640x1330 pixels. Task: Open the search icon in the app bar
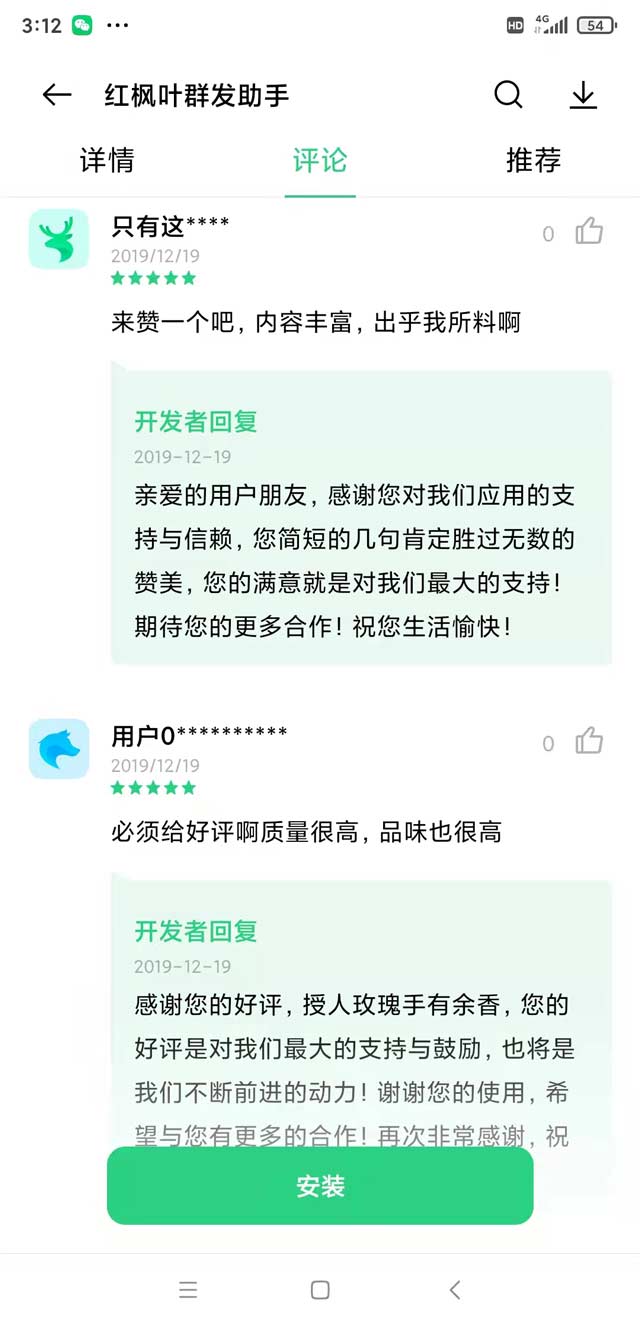pyautogui.click(x=508, y=95)
